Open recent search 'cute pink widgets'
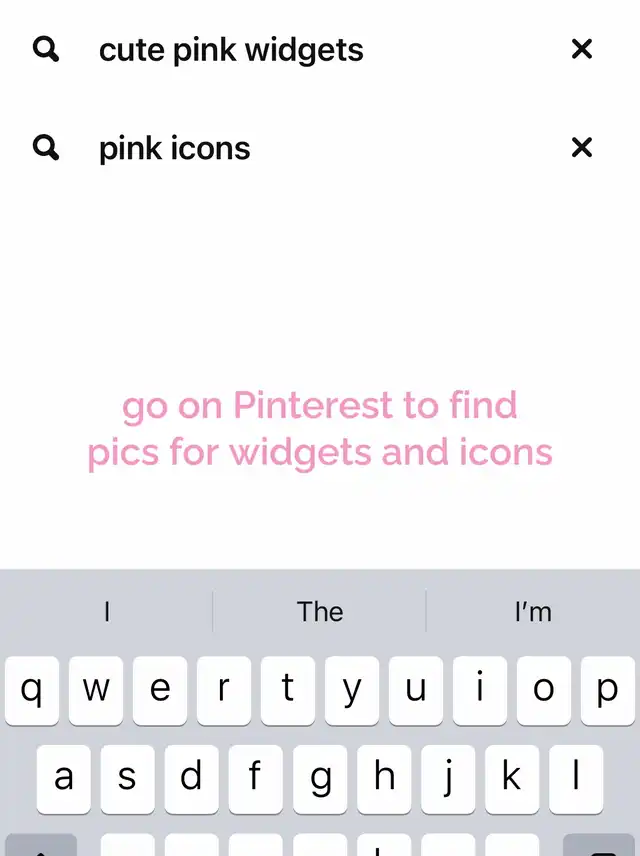 (231, 49)
